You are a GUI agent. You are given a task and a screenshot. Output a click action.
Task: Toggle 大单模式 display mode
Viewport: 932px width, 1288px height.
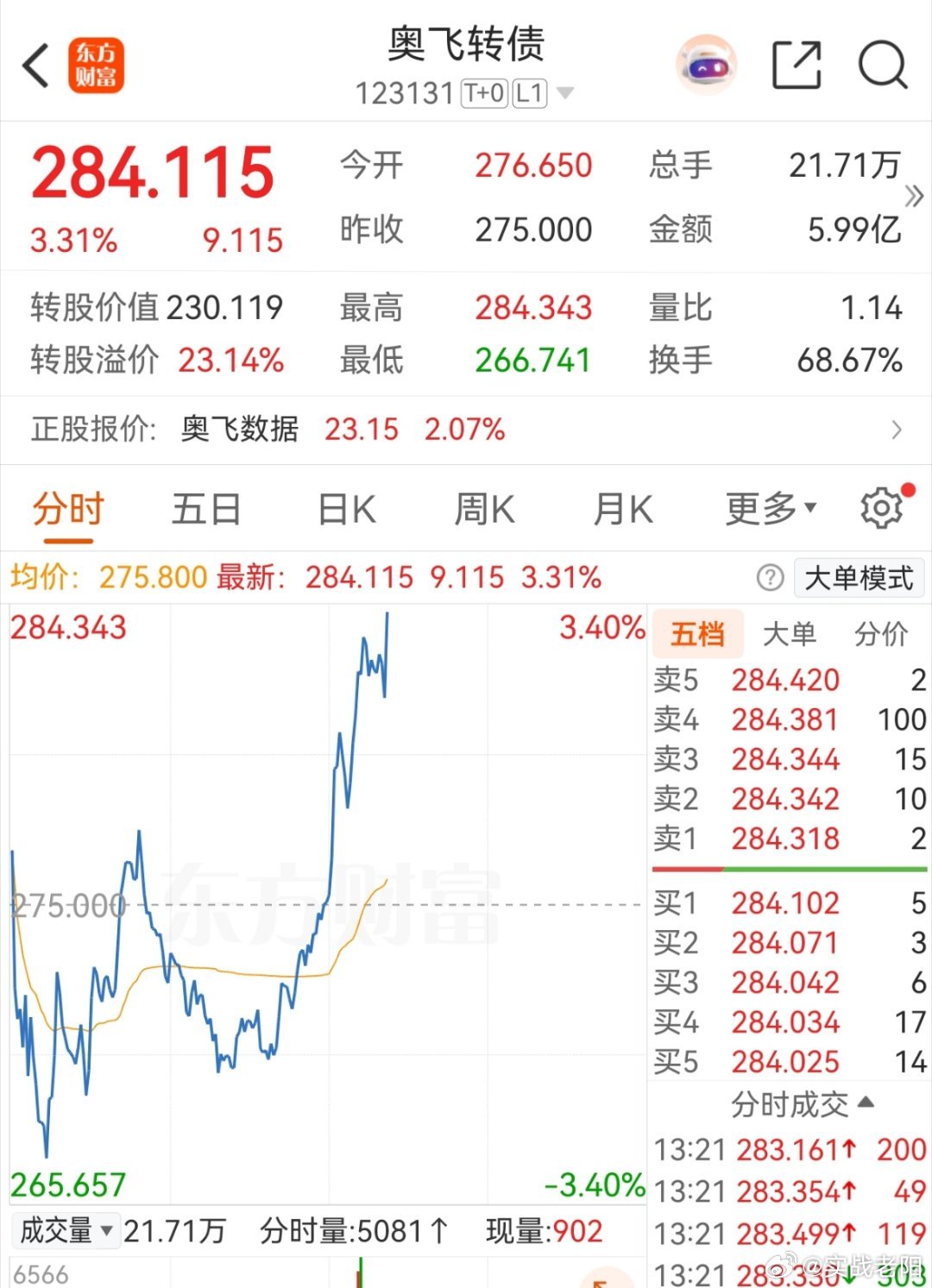859,577
